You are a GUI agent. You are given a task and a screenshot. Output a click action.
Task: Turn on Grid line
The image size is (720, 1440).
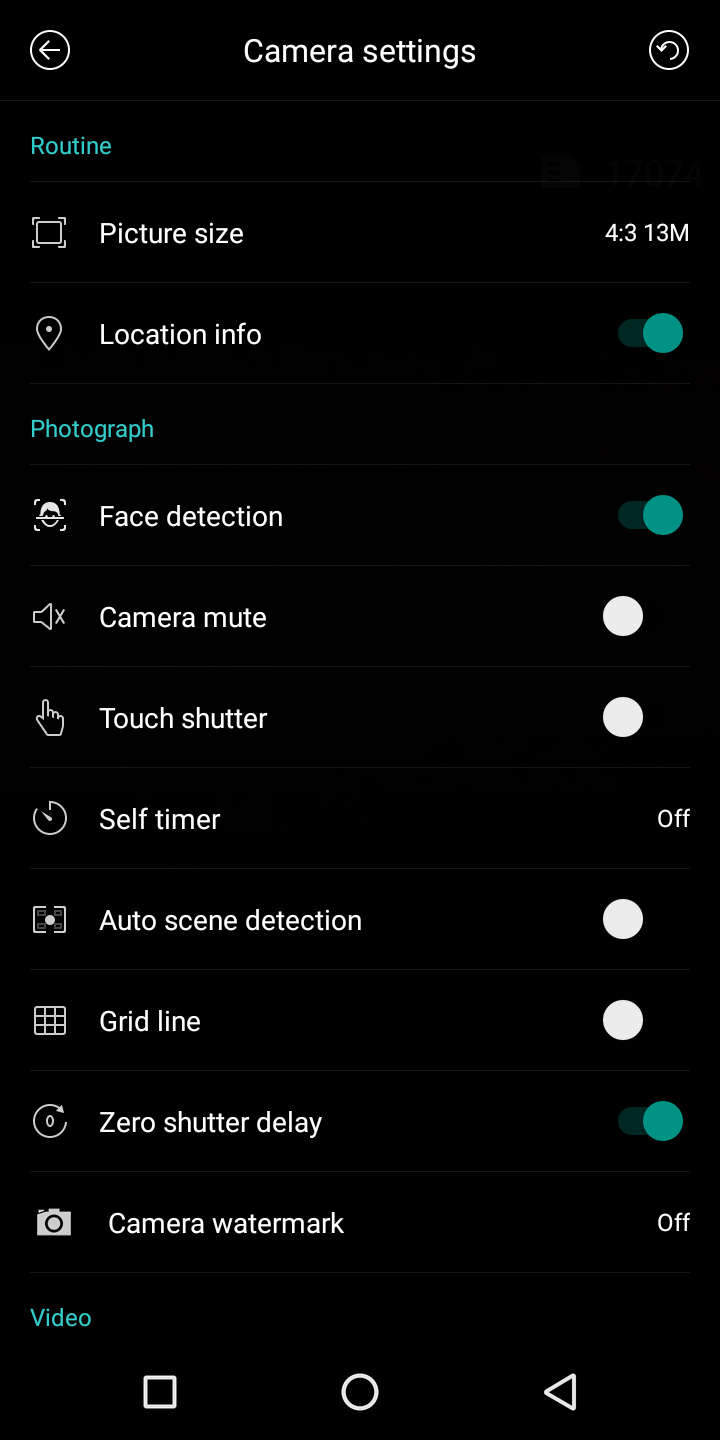(636, 1021)
